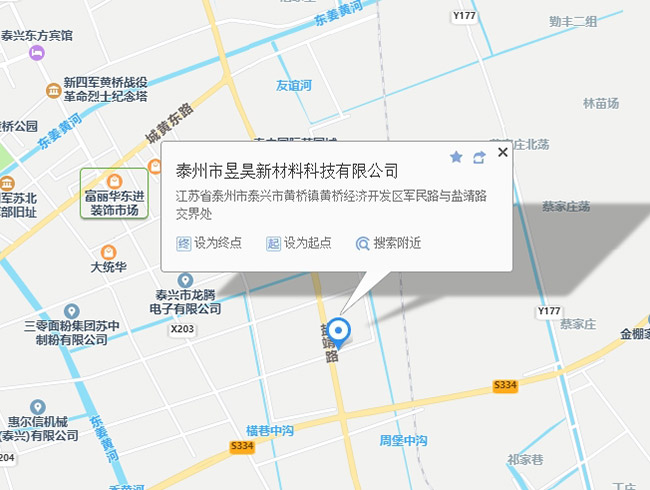
Task: Close the location info popup
Action: click(502, 153)
